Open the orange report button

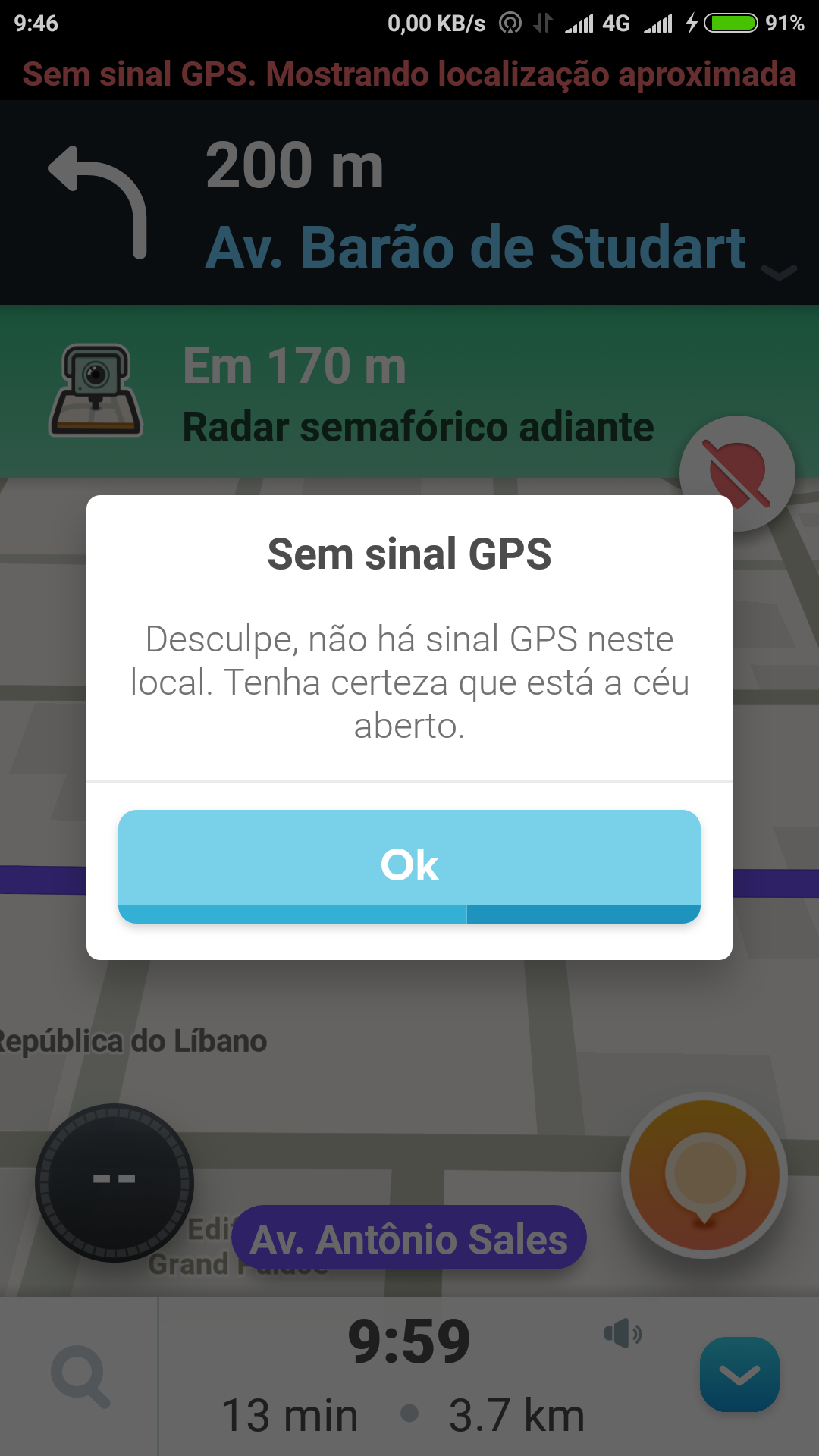click(704, 1175)
